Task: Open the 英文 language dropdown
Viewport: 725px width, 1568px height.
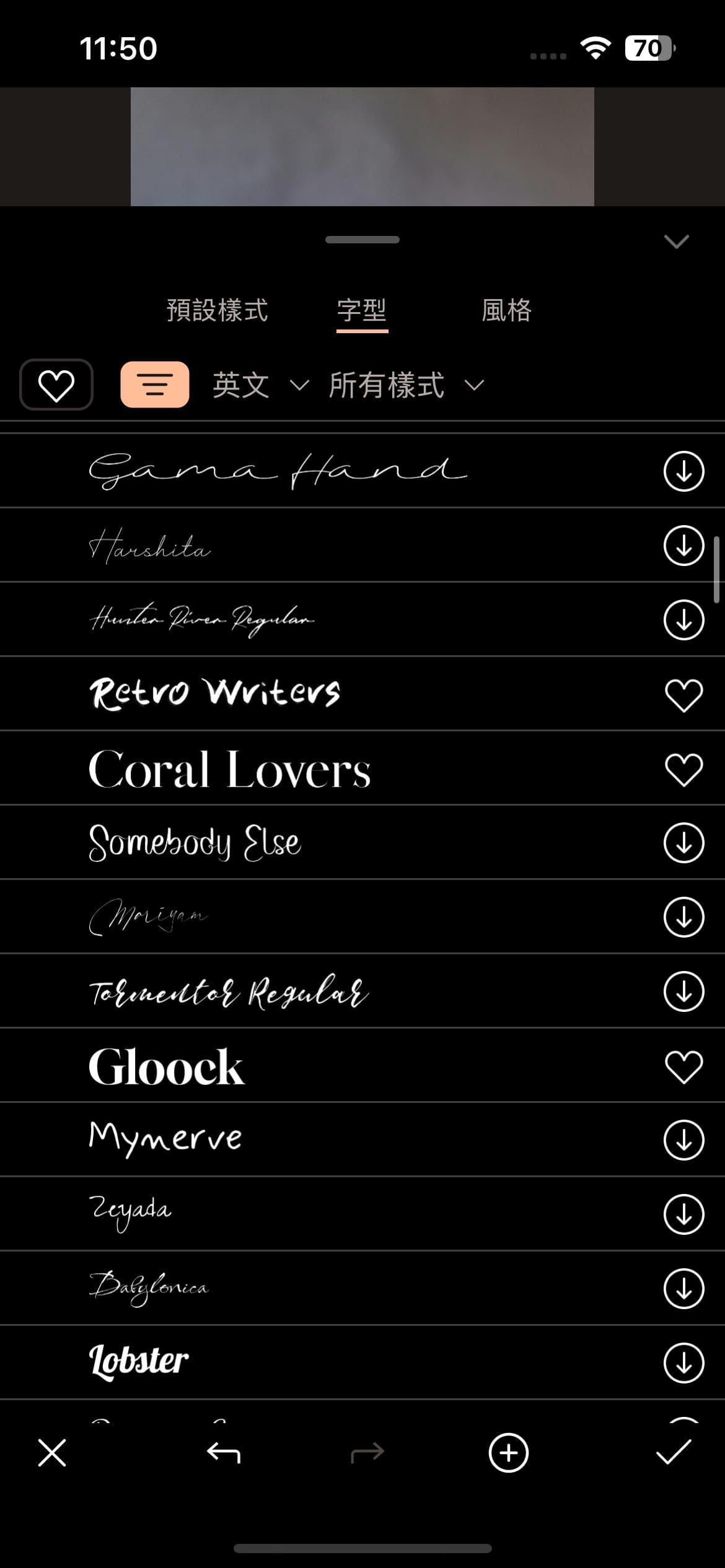Action: tap(260, 385)
